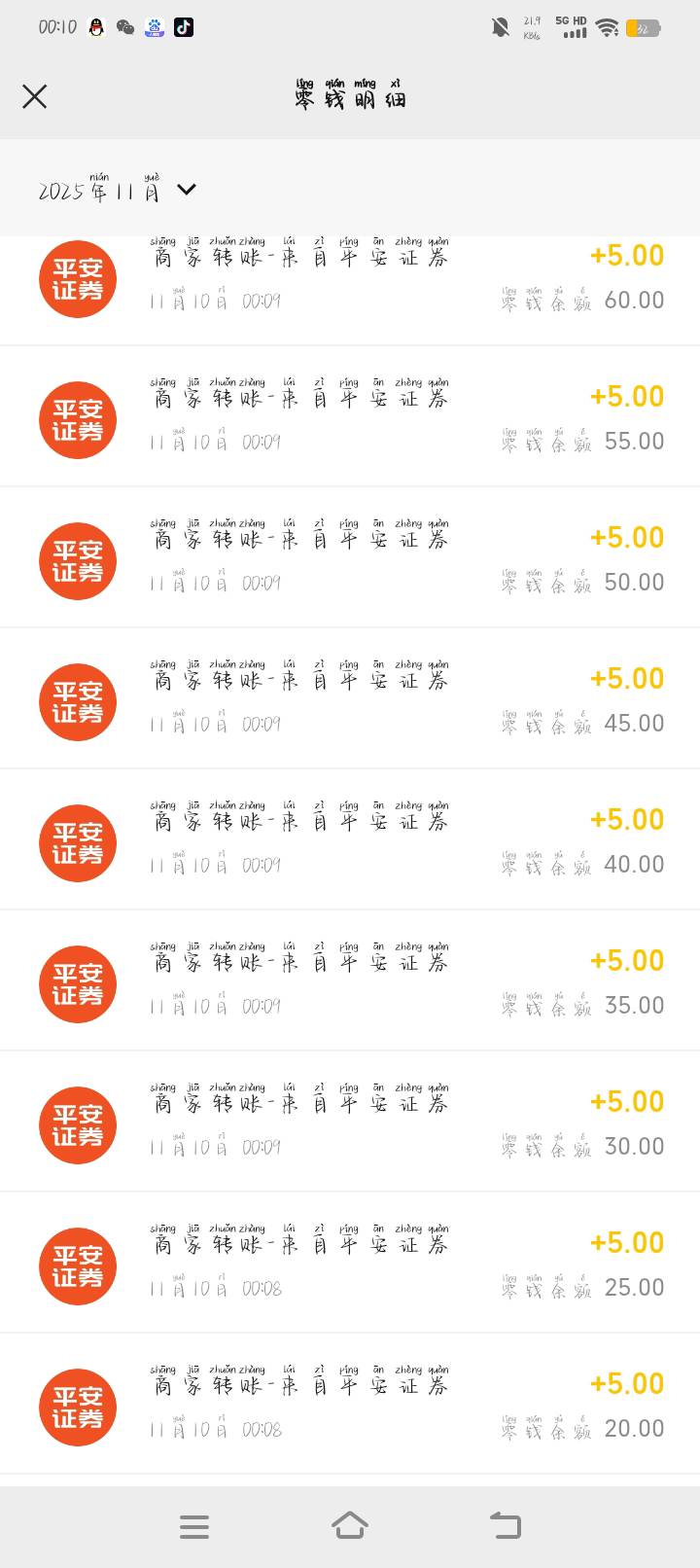Open the transaction with balance 60.00
The image size is (700, 1568).
(350, 279)
